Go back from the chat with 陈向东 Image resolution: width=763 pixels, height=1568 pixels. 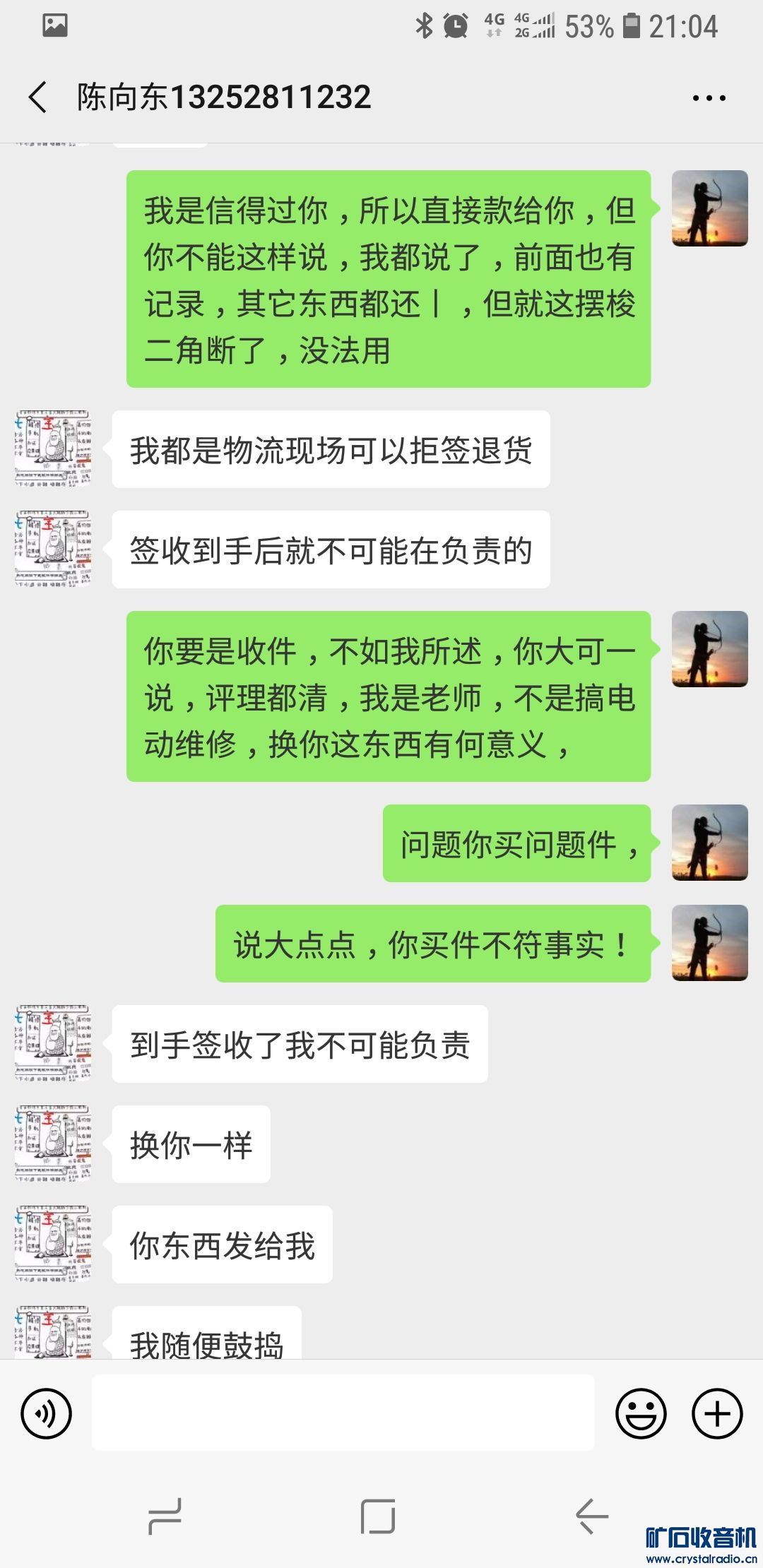click(38, 97)
